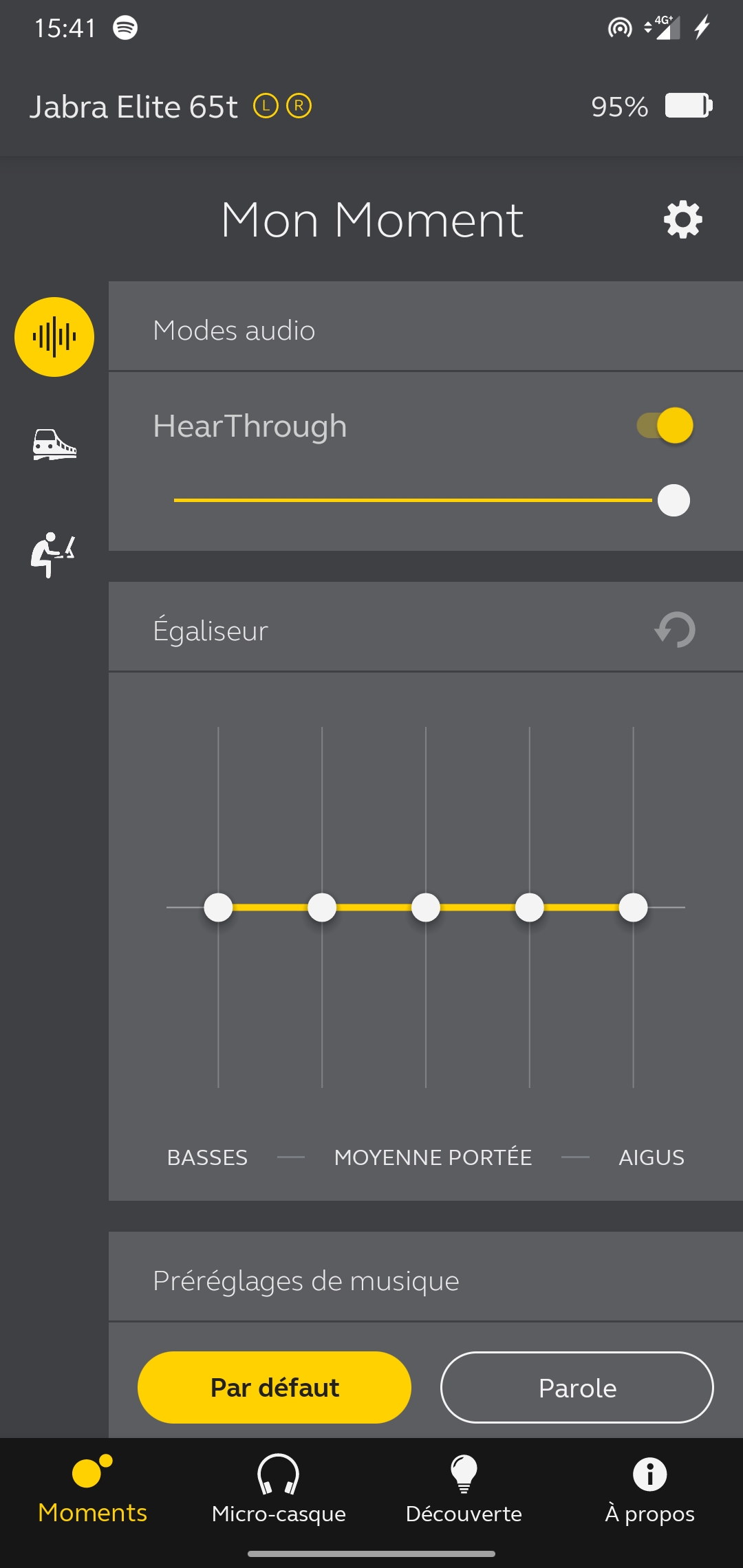Go to the Moments tab
Screen dimensions: 743x1568
[92, 1489]
